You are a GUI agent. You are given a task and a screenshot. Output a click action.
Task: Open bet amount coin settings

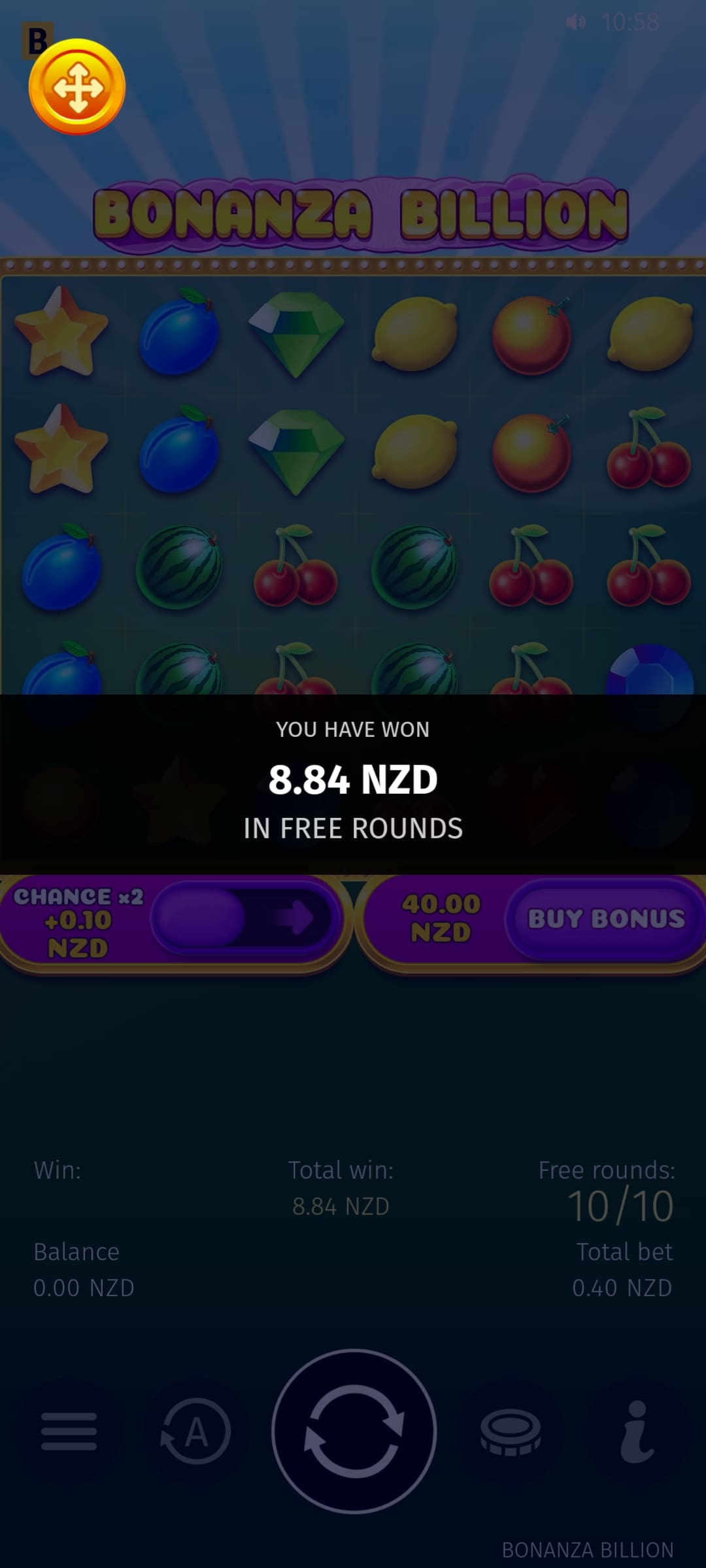click(511, 1431)
